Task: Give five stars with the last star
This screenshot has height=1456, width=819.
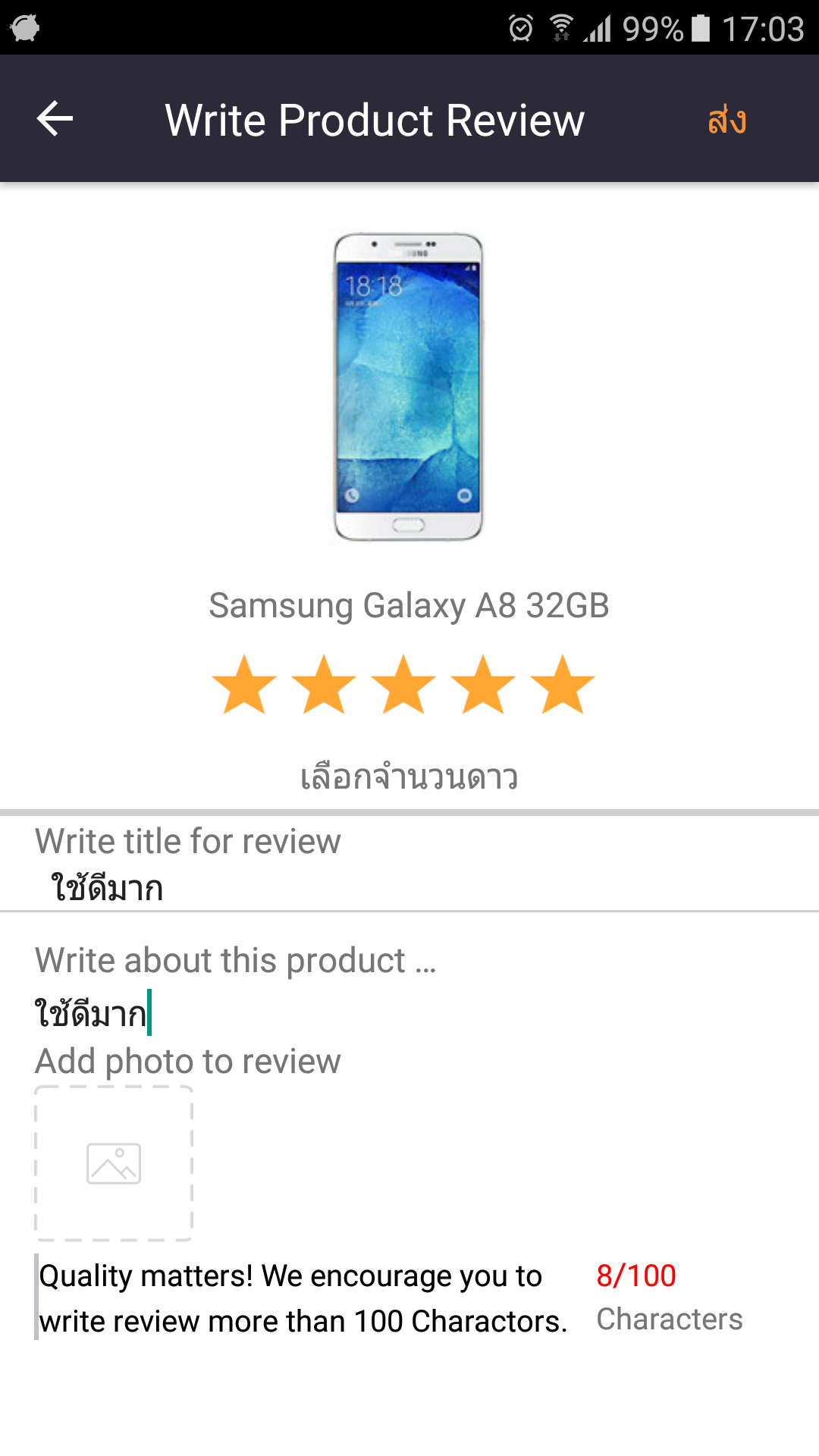Action: click(x=563, y=686)
